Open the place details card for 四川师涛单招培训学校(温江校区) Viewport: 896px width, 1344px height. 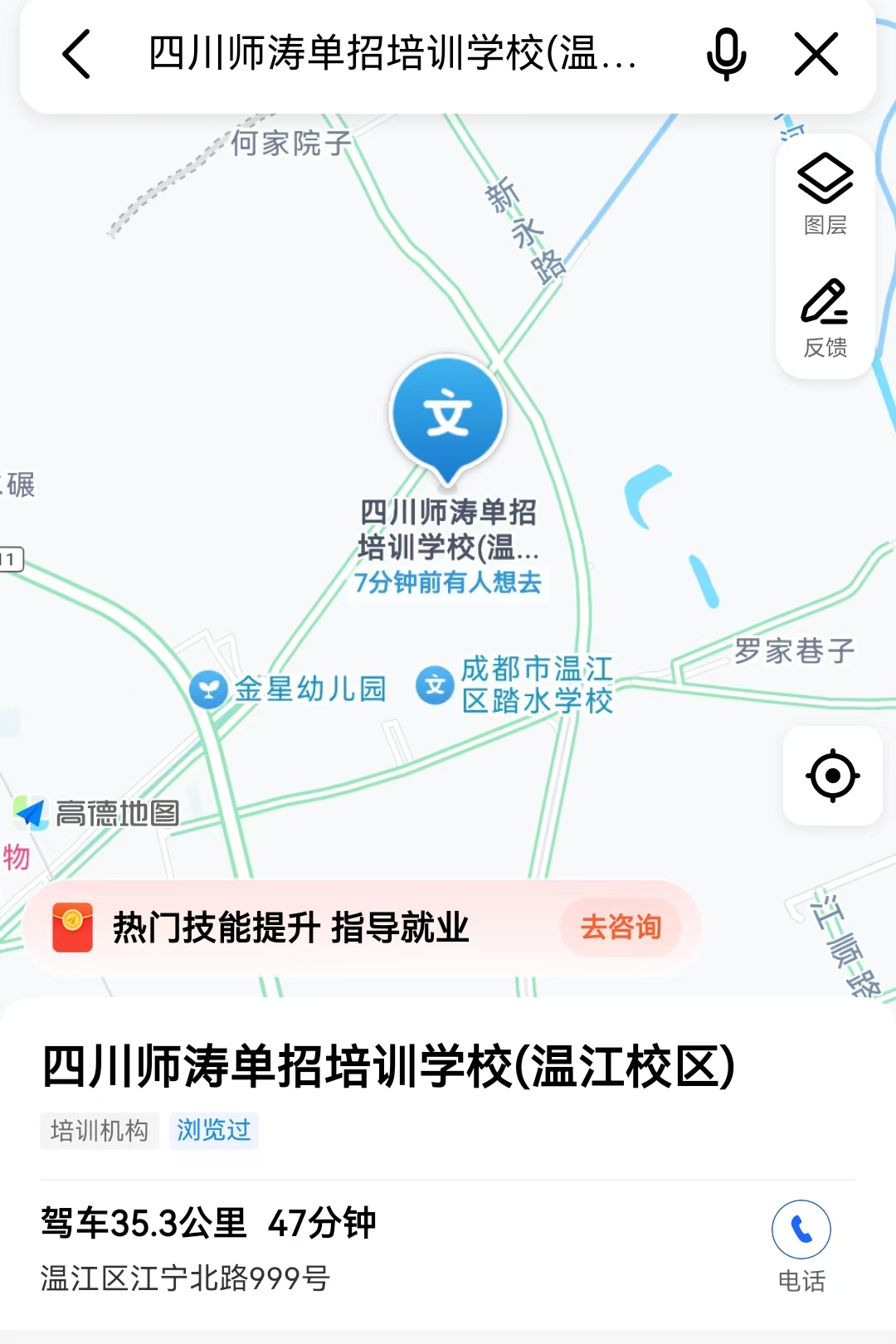click(388, 1066)
